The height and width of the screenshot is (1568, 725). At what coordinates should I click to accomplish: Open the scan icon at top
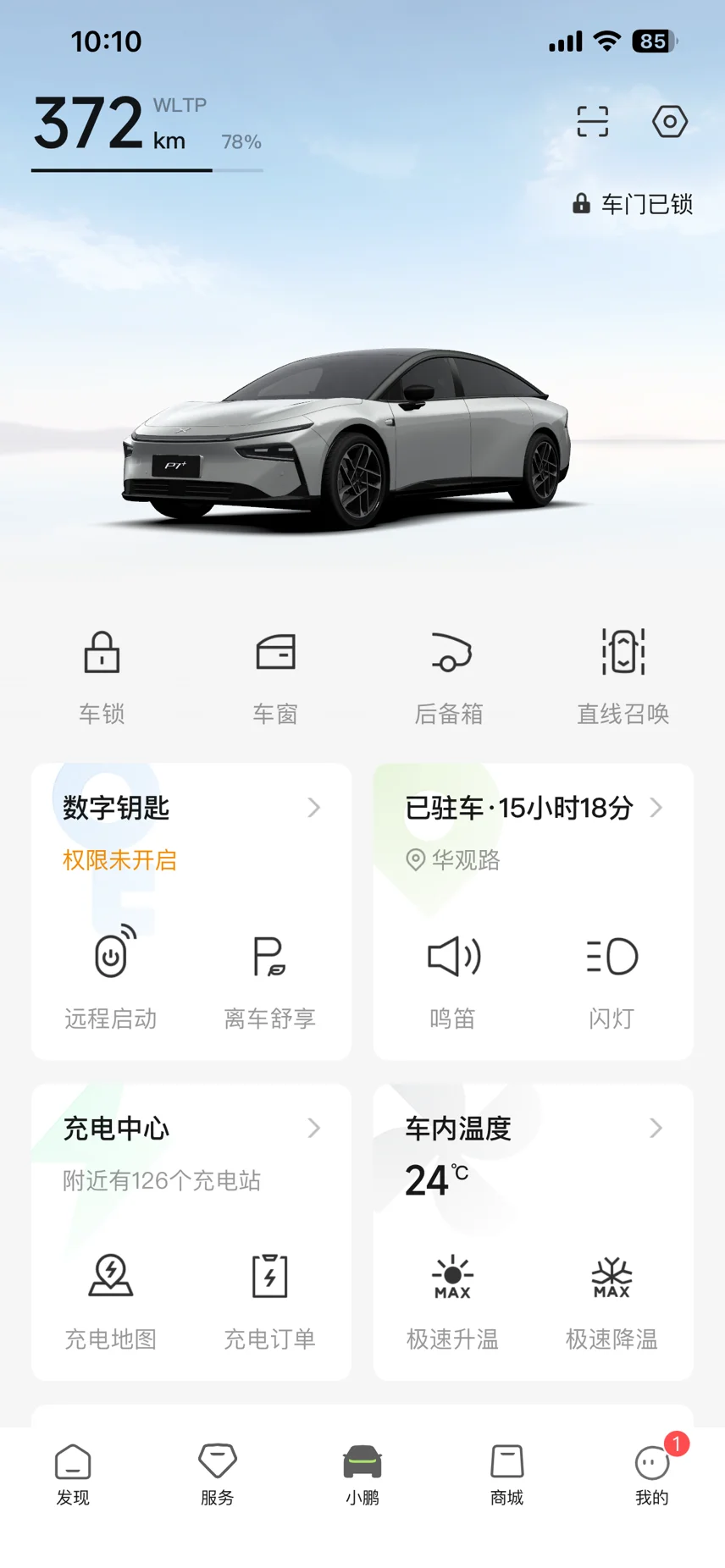592,122
